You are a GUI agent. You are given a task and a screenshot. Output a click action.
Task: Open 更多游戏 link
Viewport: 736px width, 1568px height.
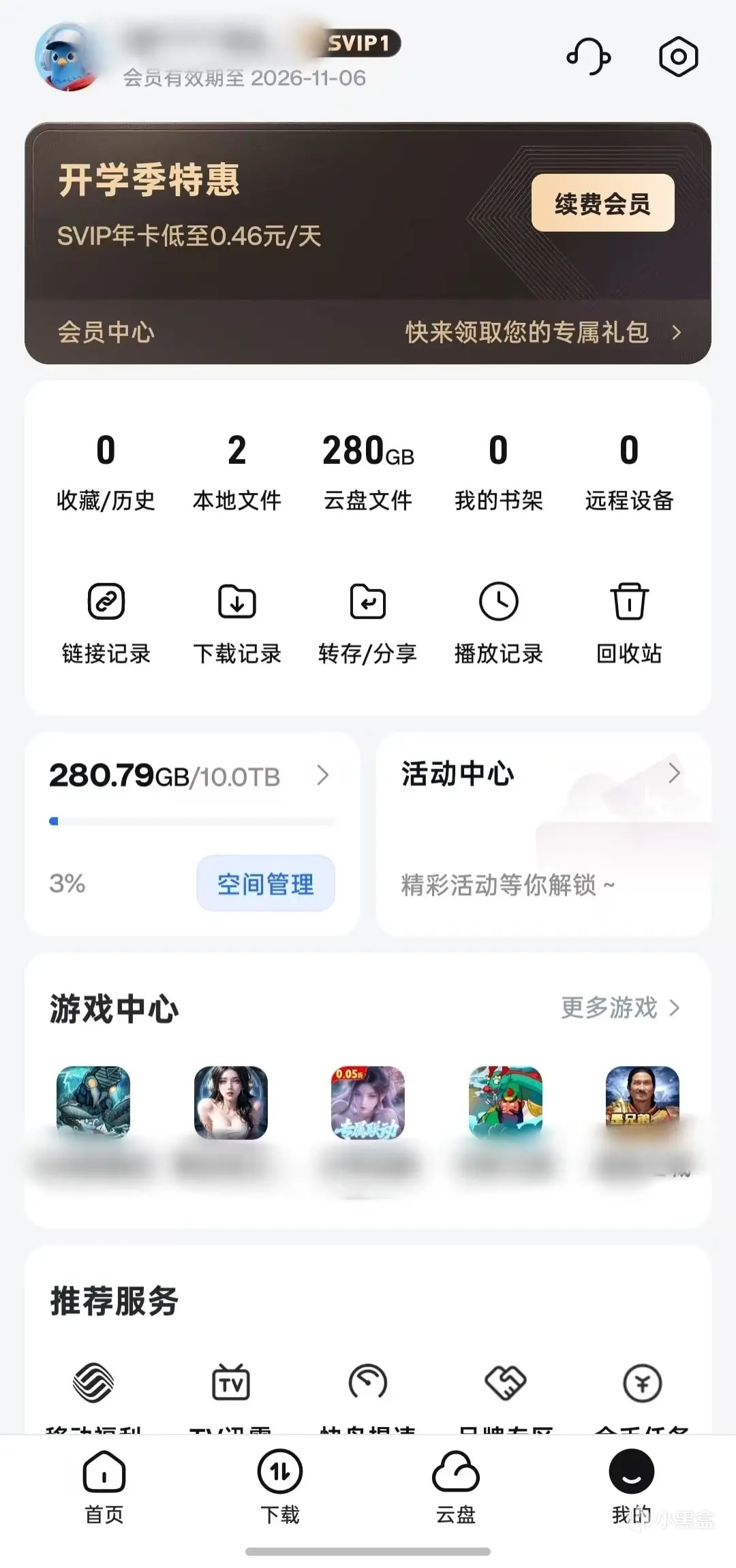(620, 1007)
